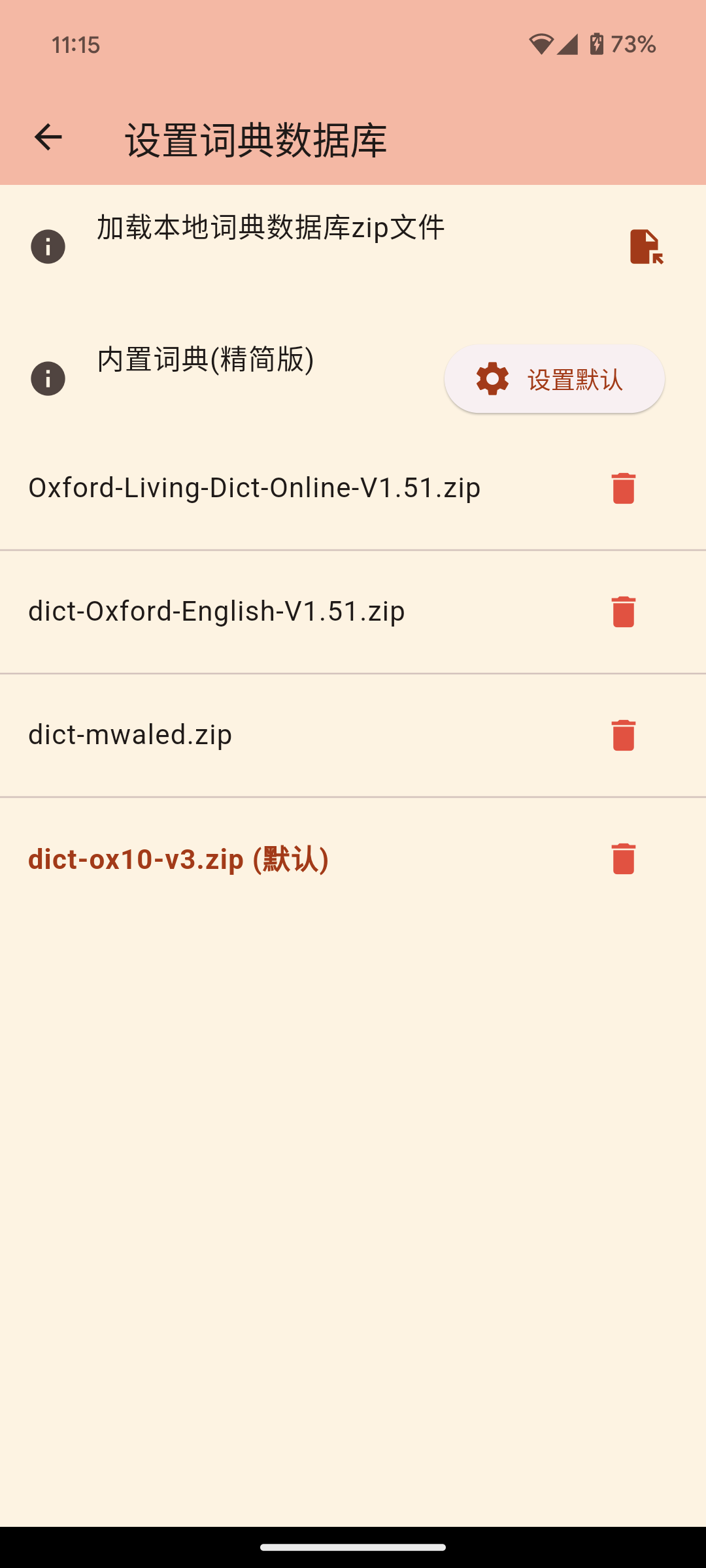Select Oxford-Living-Dict-Online-V1.51.zip row
Image resolution: width=706 pixels, height=1568 pixels.
coord(255,488)
